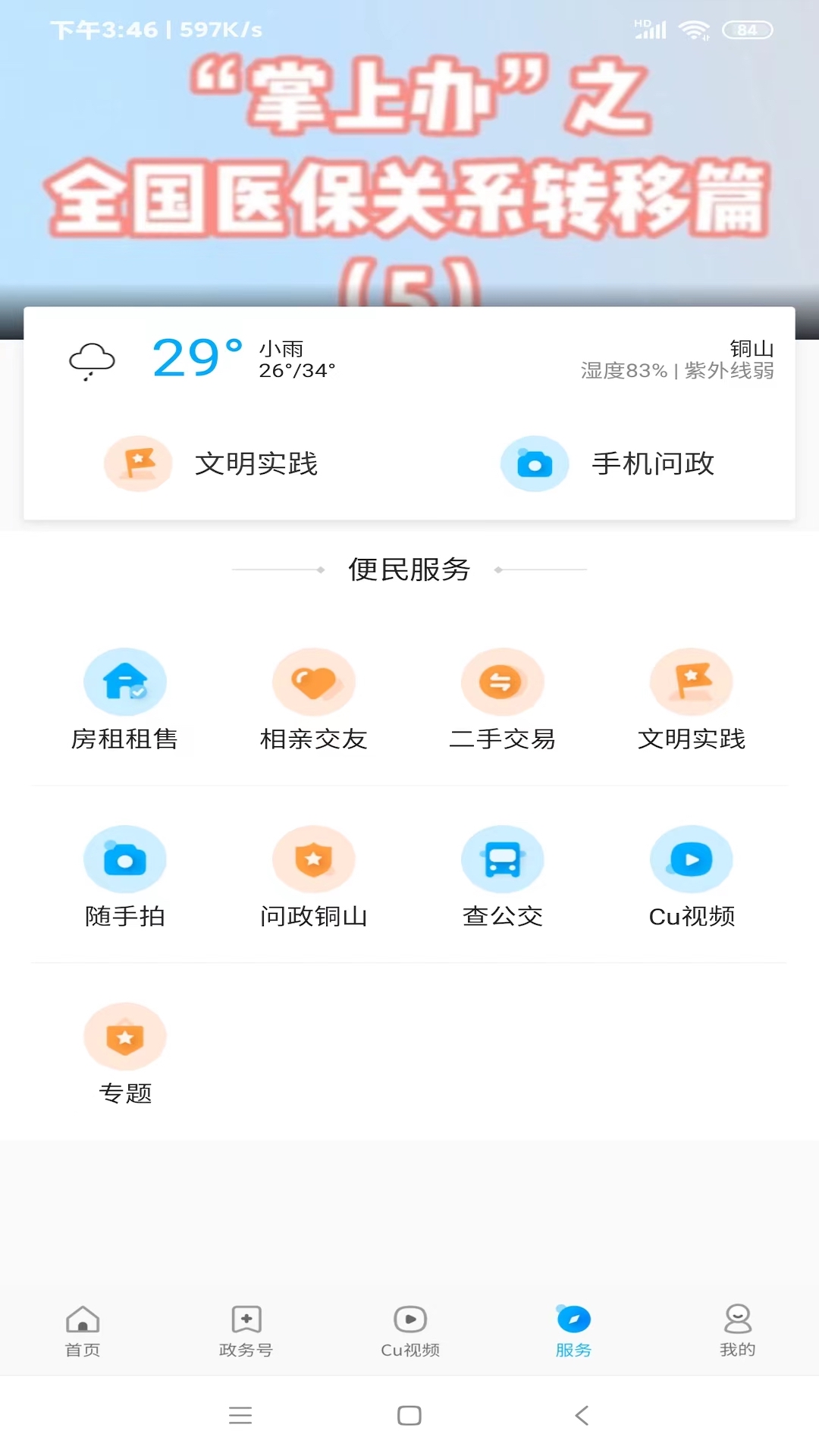This screenshot has height=1456, width=819.
Task: View the 铜山 city weather details
Action: point(752,348)
